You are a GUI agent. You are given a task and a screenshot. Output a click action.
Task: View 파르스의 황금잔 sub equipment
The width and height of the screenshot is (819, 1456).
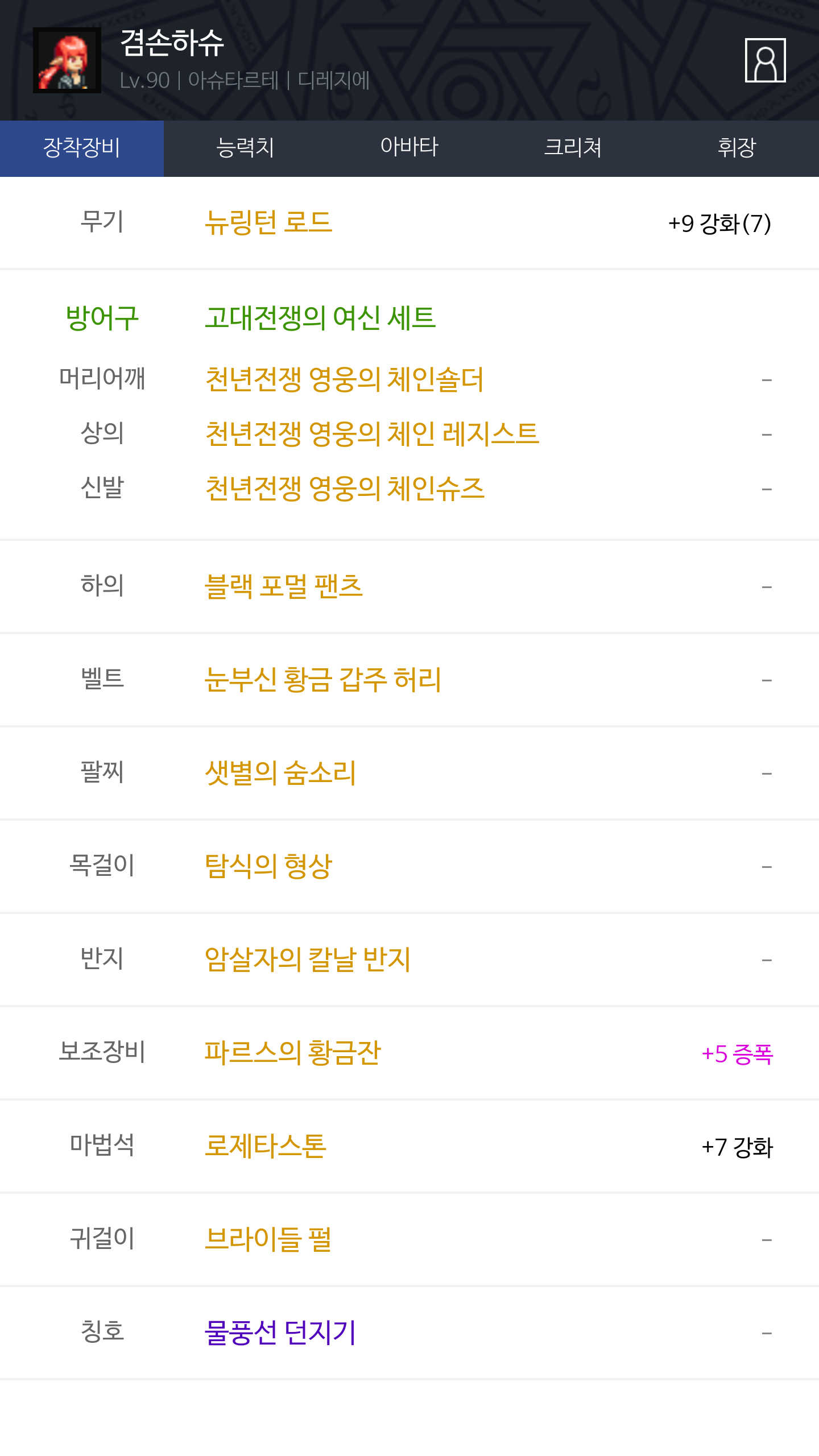point(293,1052)
